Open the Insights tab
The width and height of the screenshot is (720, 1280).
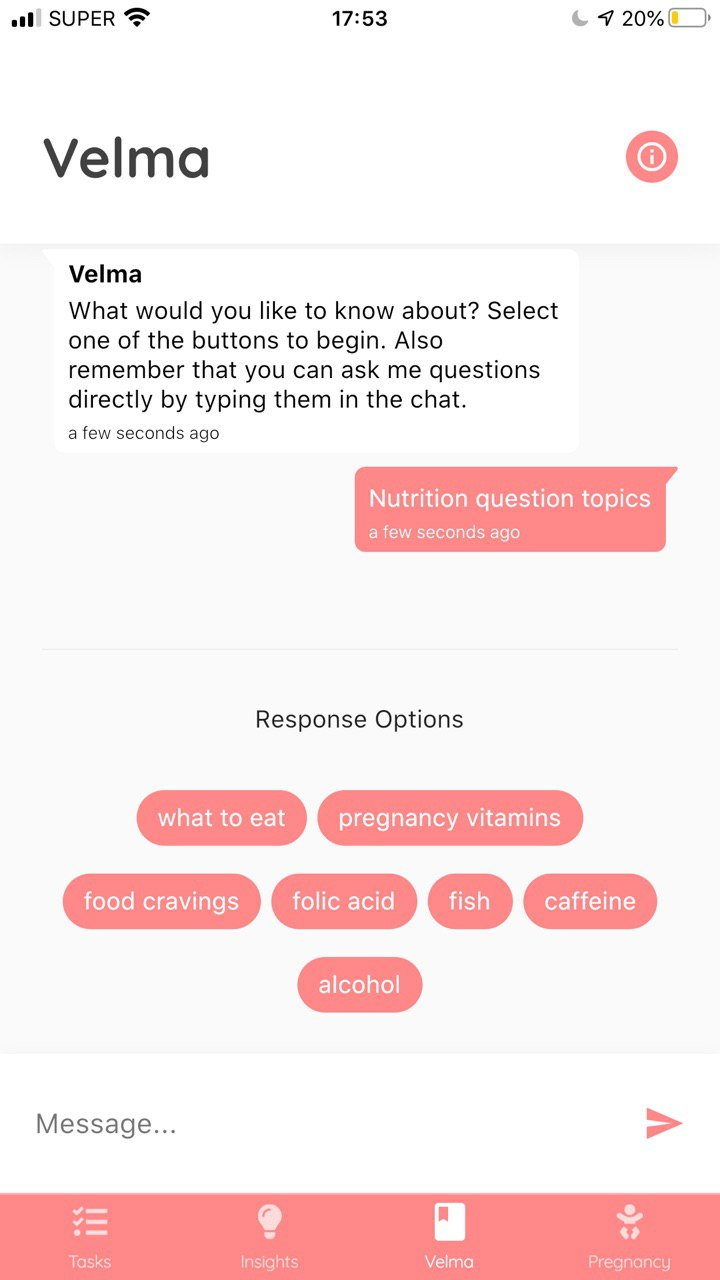point(270,1236)
